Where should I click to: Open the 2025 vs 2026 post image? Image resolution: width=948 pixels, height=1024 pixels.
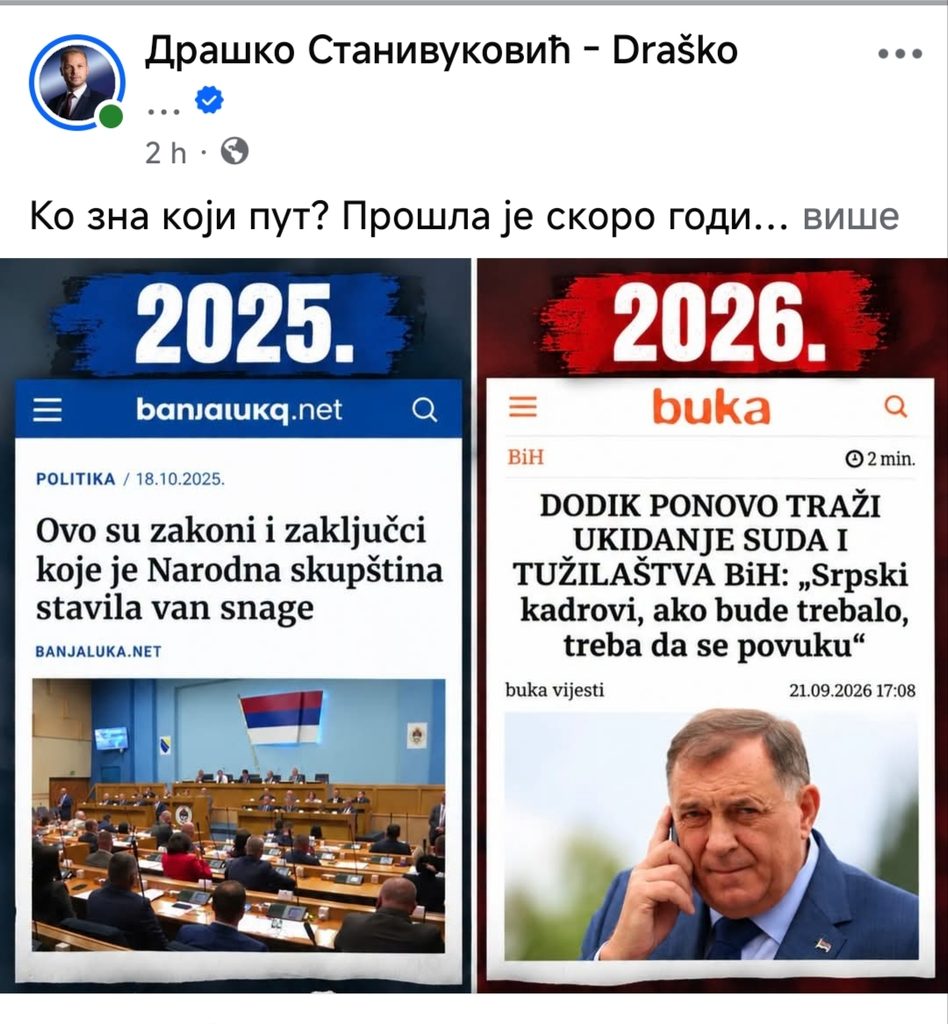pos(474,626)
